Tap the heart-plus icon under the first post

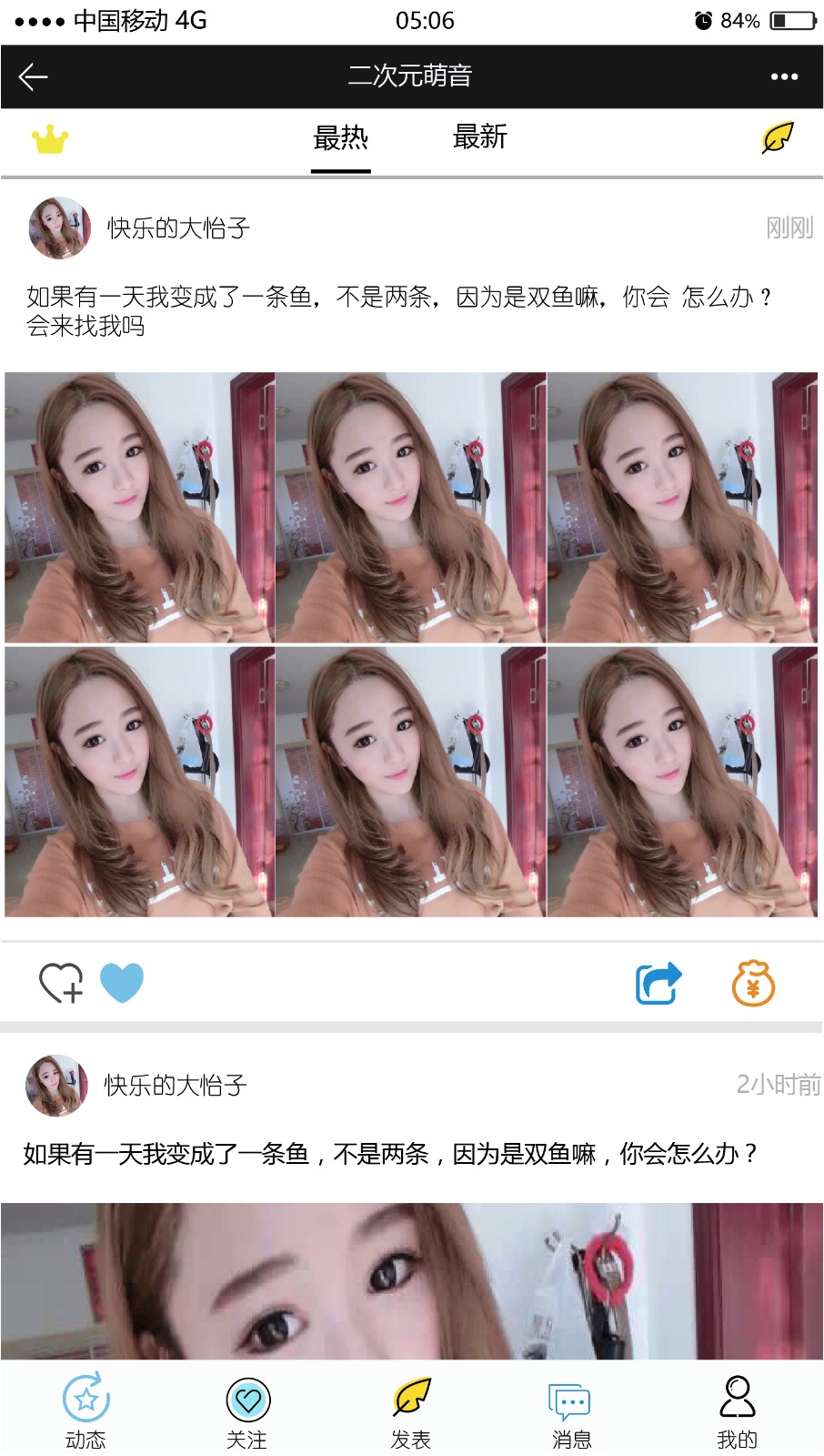click(61, 983)
